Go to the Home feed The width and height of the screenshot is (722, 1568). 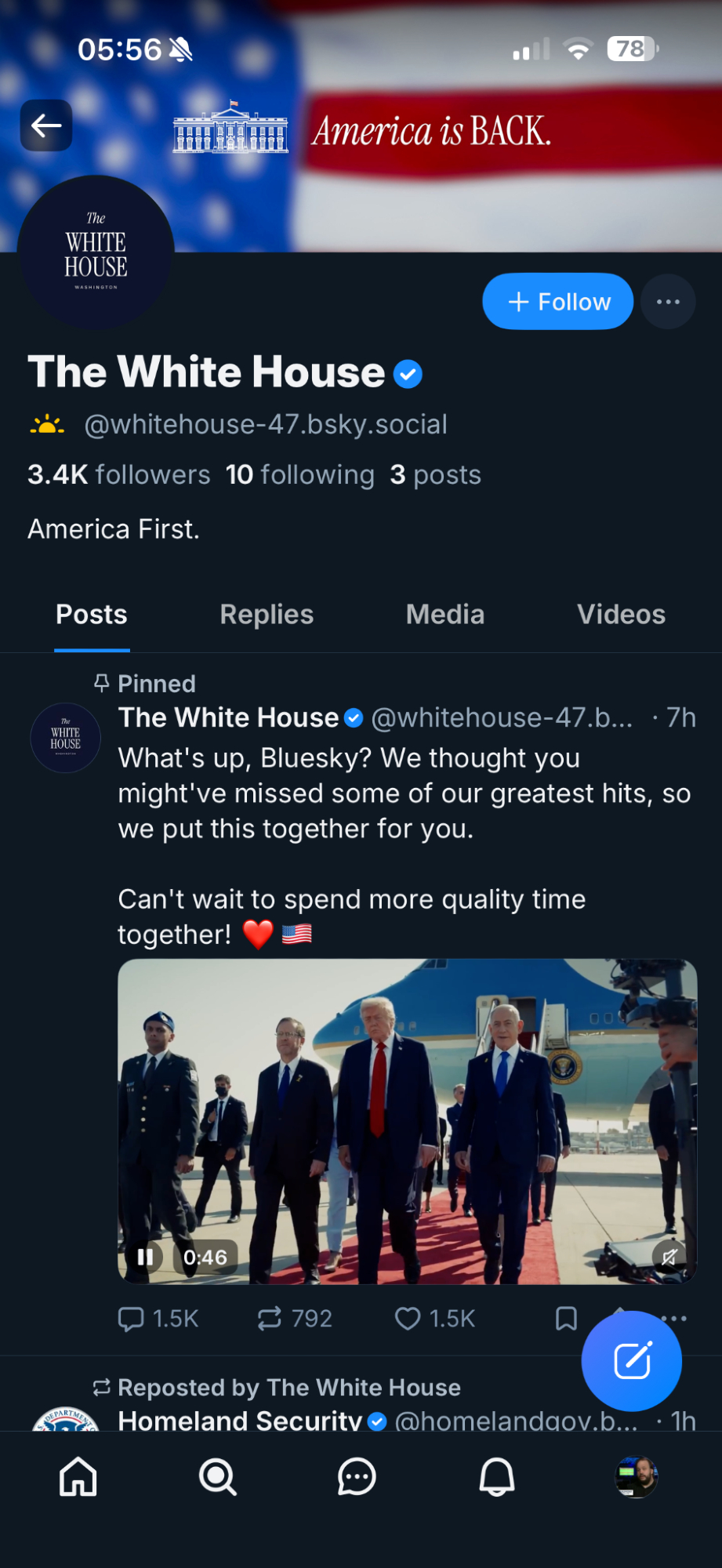(78, 1478)
